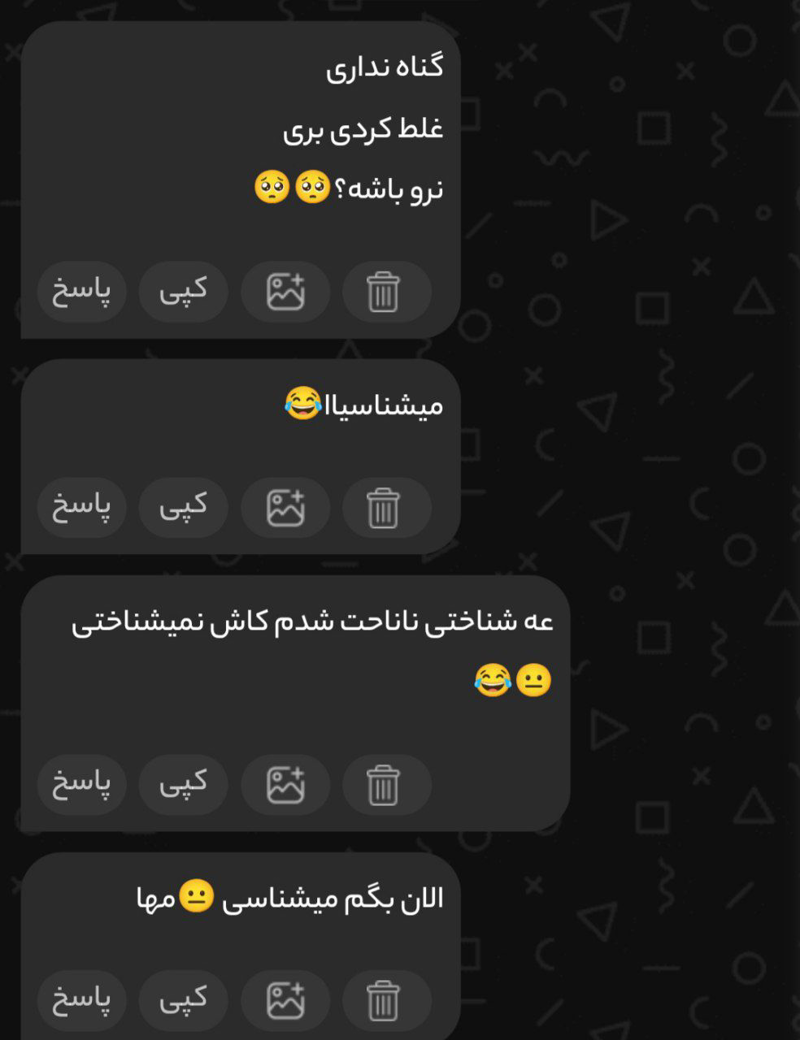Copy the میشناسیاا message

coord(183,508)
